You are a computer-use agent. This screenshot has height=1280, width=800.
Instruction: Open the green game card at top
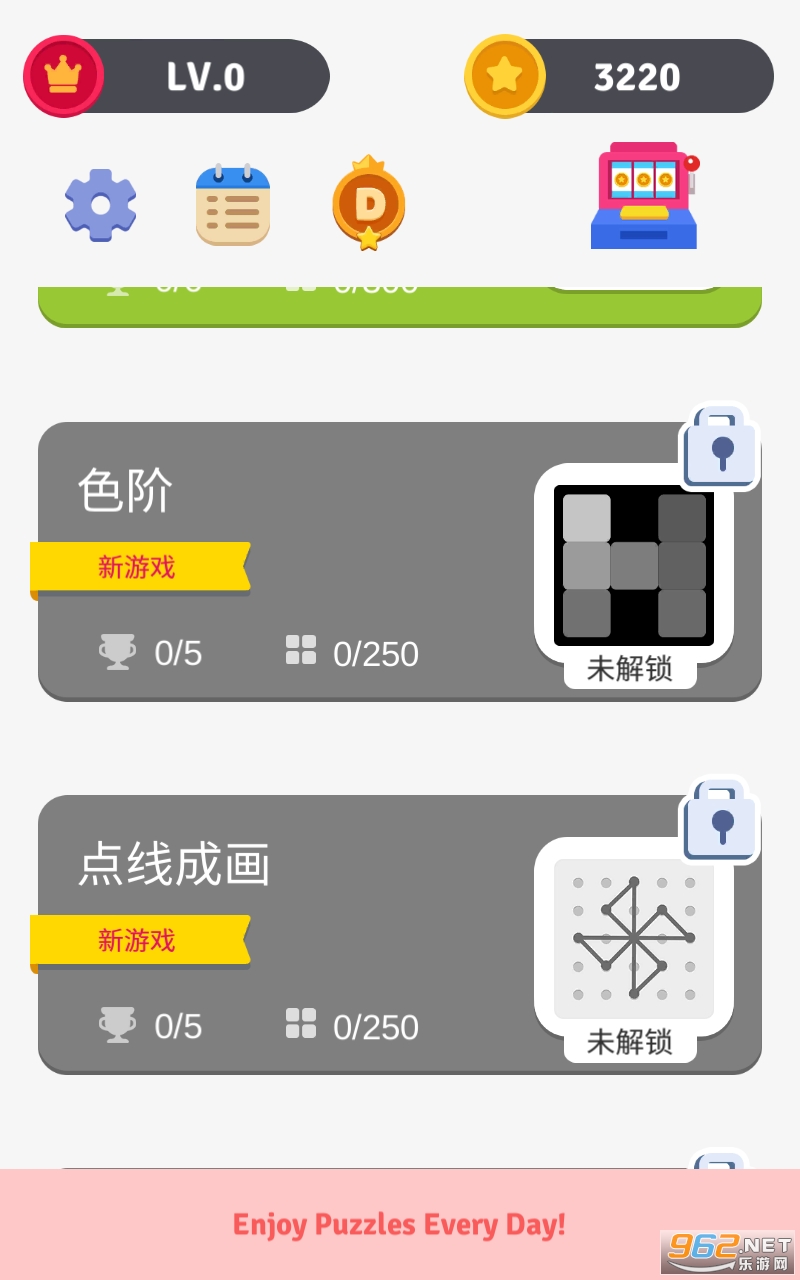[400, 307]
